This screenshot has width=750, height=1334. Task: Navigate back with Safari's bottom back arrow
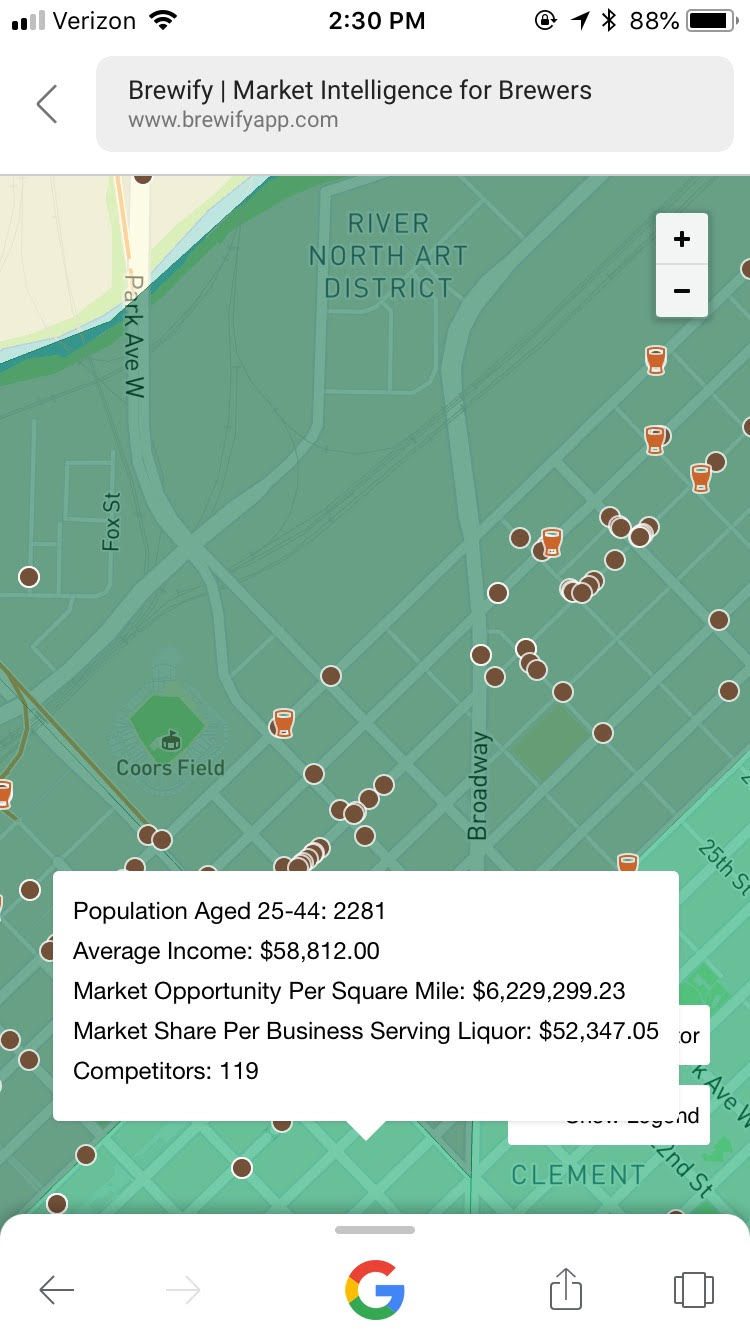(x=56, y=1289)
